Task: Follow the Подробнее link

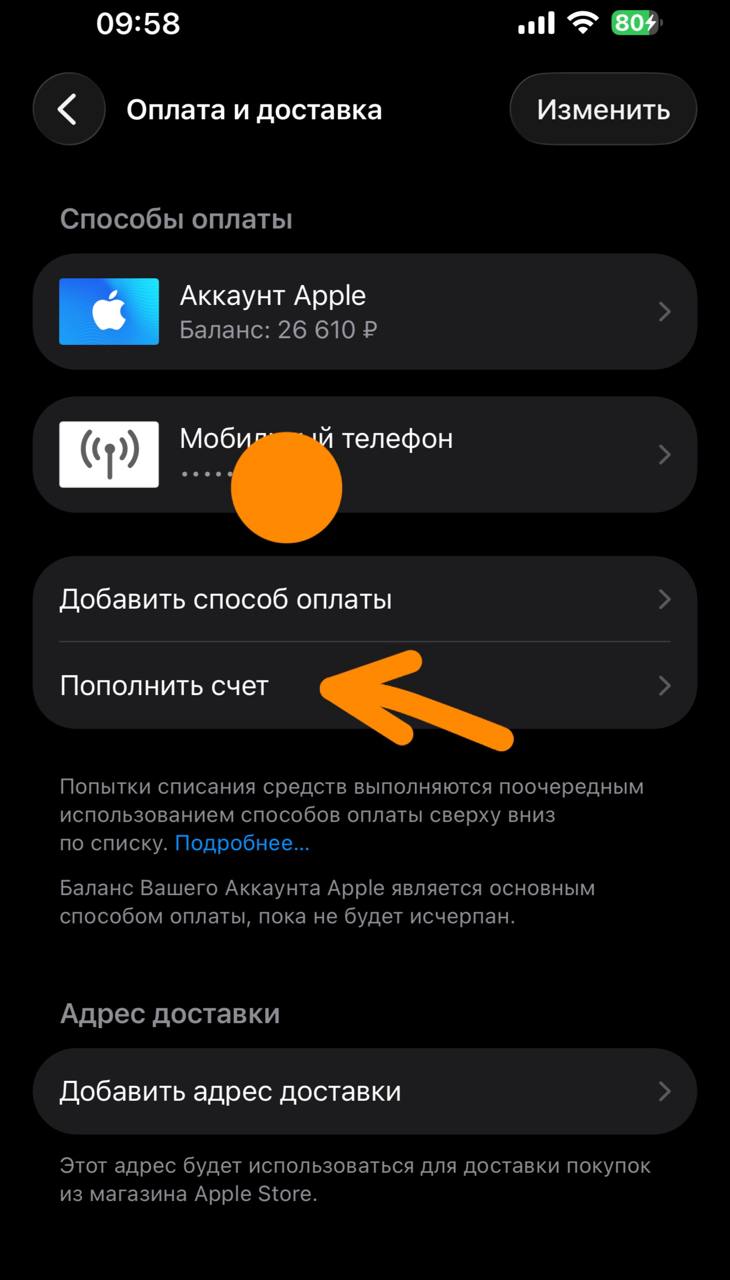Action: [242, 843]
